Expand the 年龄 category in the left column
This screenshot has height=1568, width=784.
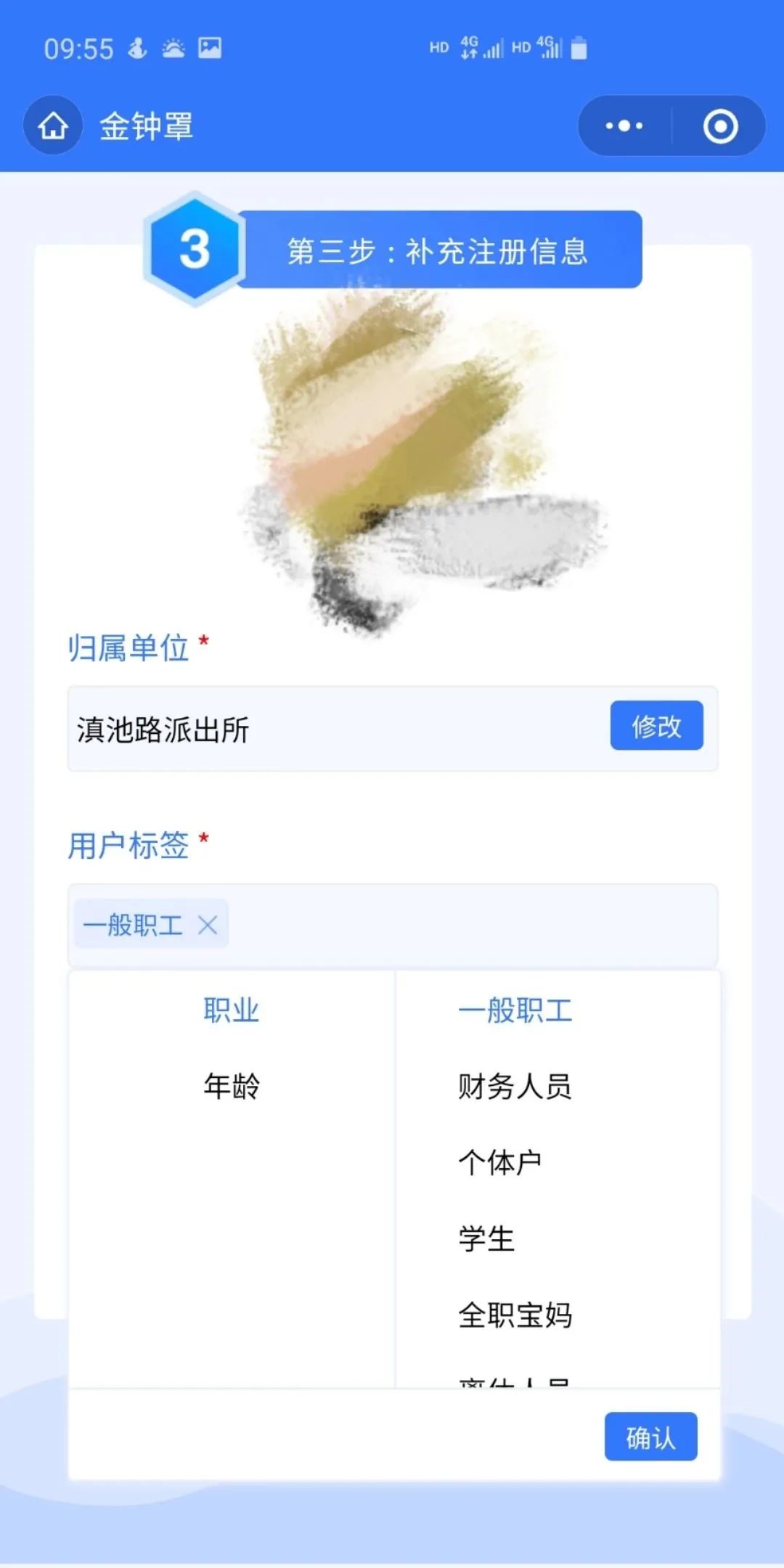[x=232, y=1086]
